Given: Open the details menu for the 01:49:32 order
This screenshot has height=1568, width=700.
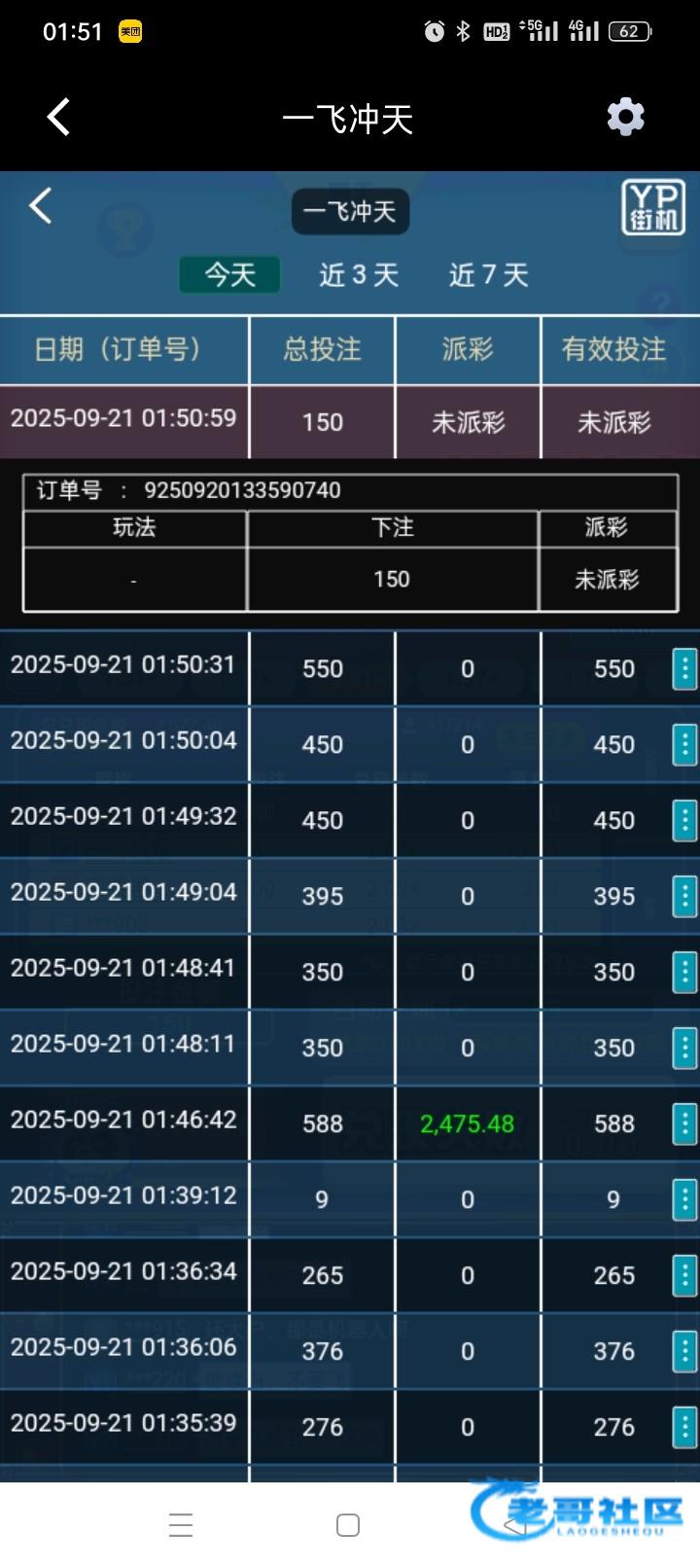Looking at the screenshot, I should click(x=684, y=820).
